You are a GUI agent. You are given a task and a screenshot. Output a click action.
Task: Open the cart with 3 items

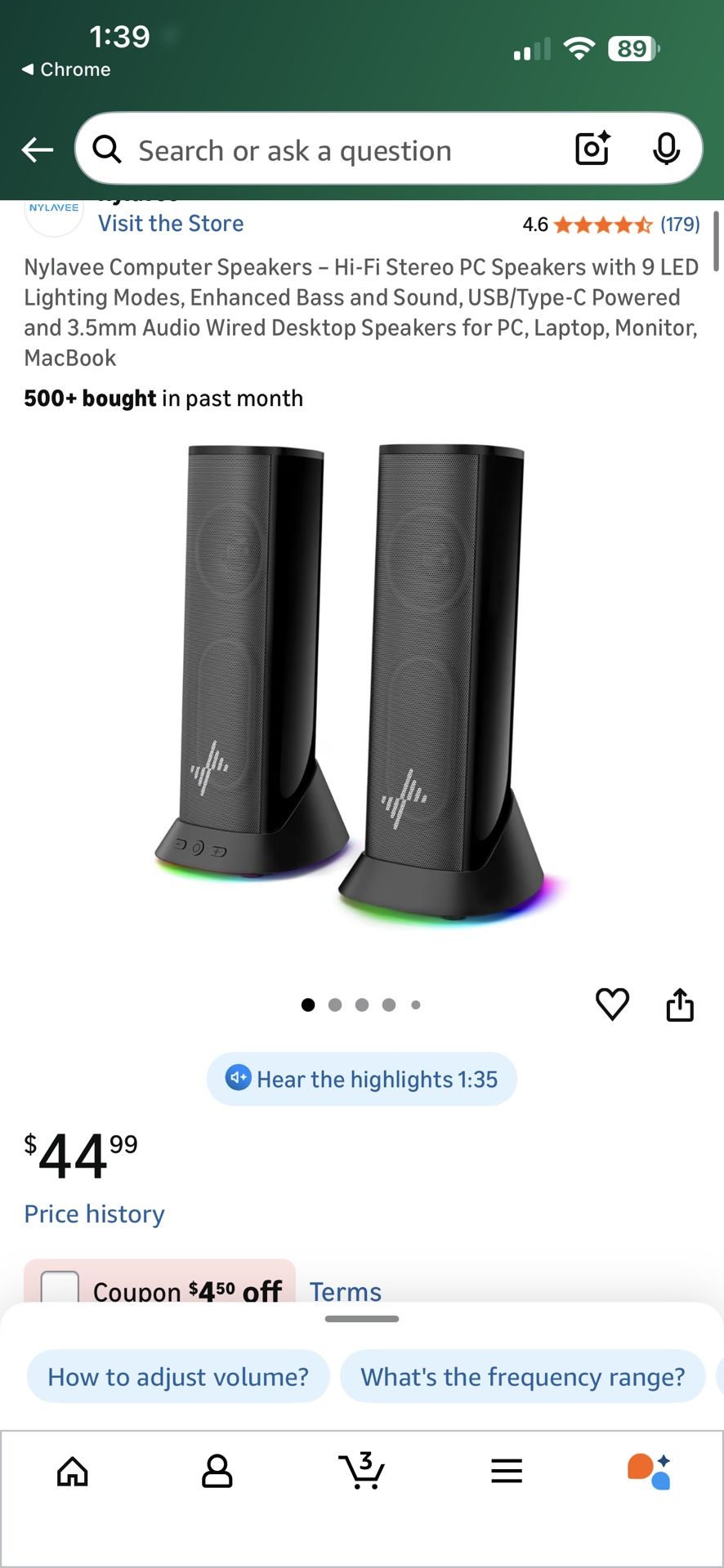361,1471
